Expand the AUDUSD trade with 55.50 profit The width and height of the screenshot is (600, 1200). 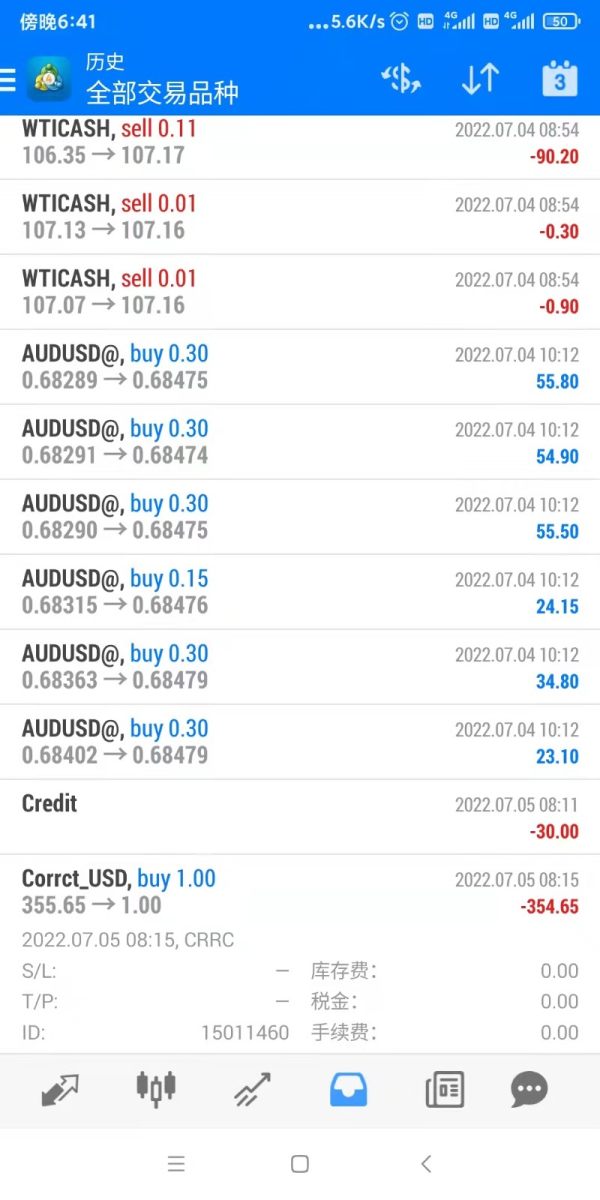(300, 517)
